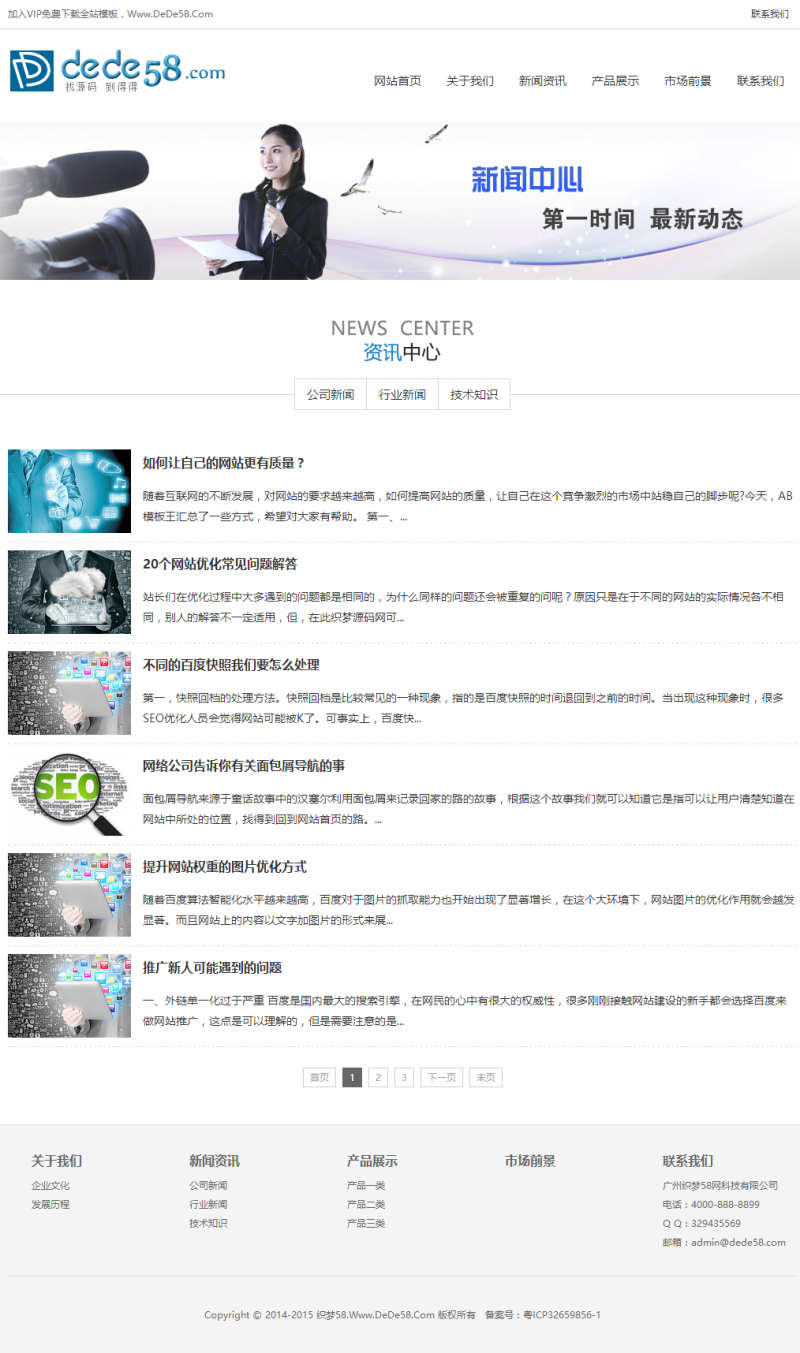800x1353 pixels.
Task: Open the SEO thumbnail for the 面包屑导航 article
Action: click(x=69, y=793)
